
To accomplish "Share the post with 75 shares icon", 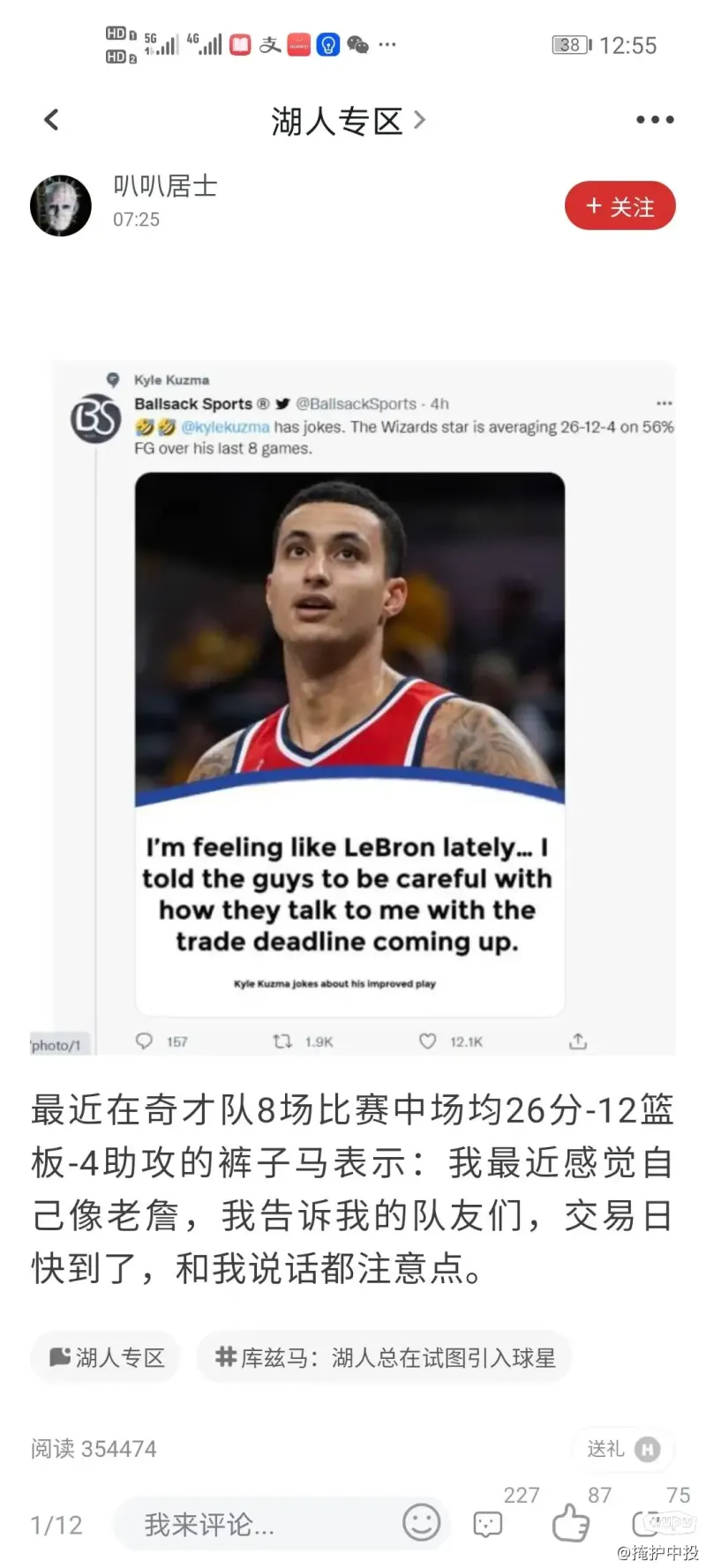I will (651, 1523).
